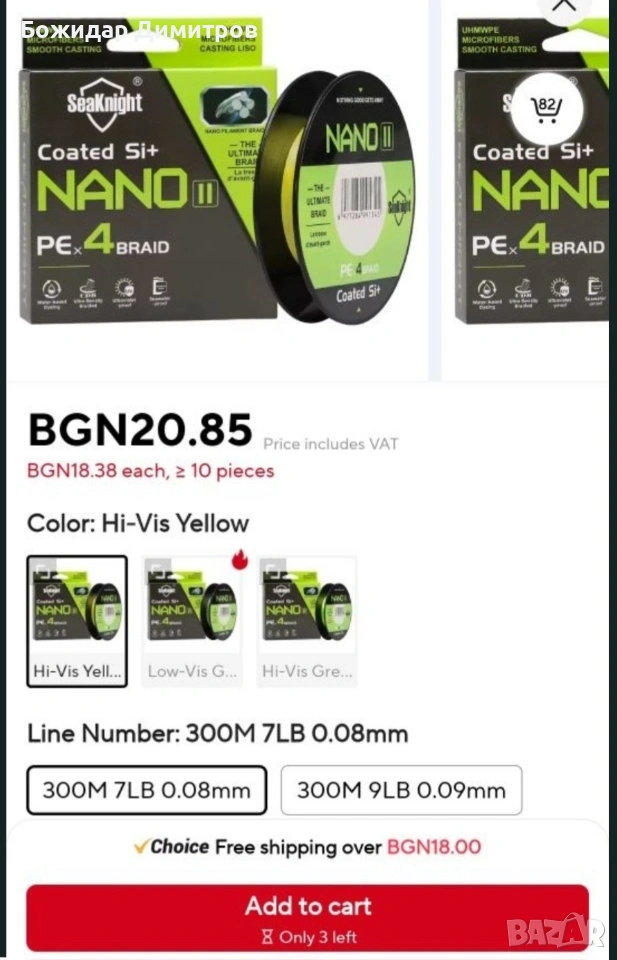Close the product options sheet

564,6
